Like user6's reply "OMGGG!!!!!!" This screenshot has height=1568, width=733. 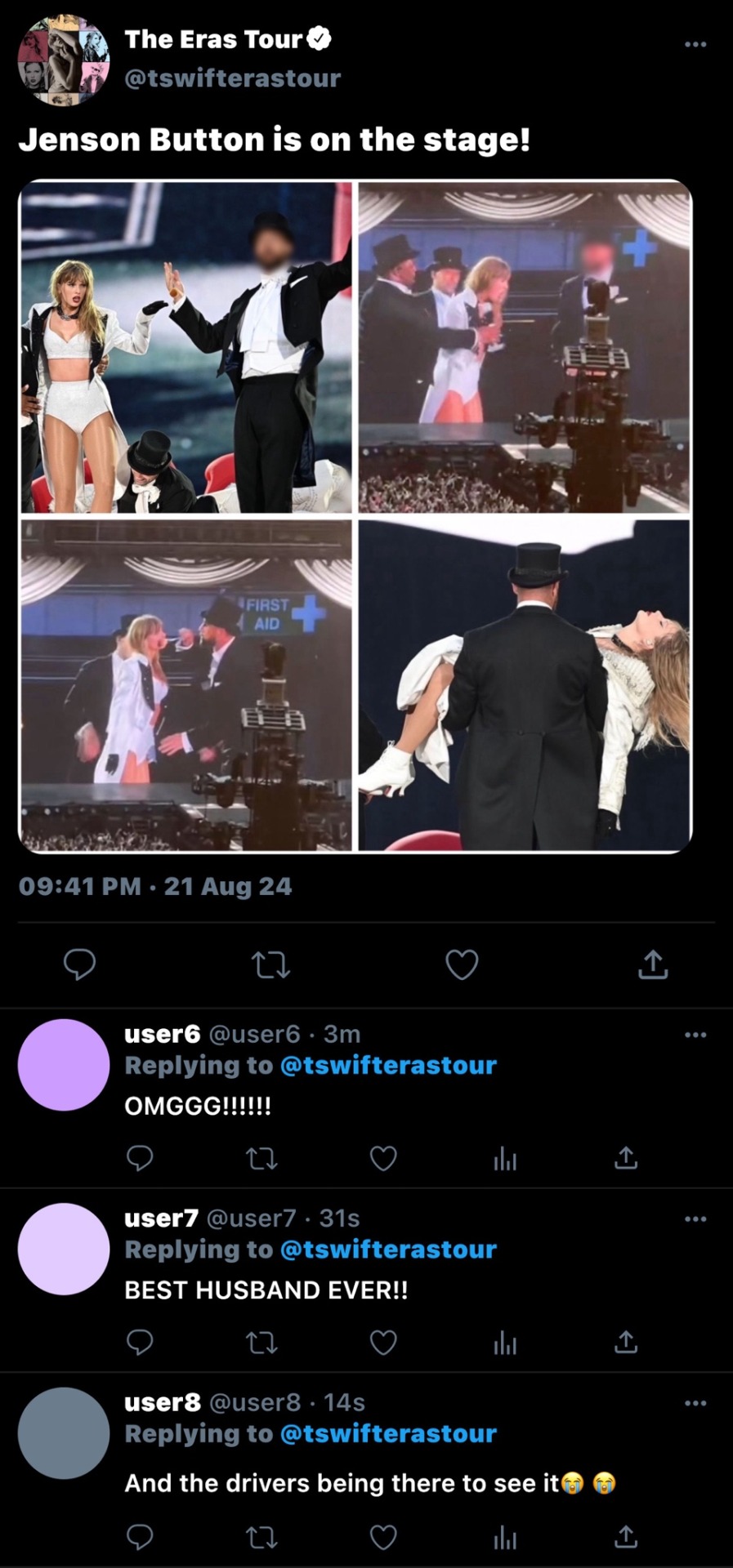[x=383, y=1158]
